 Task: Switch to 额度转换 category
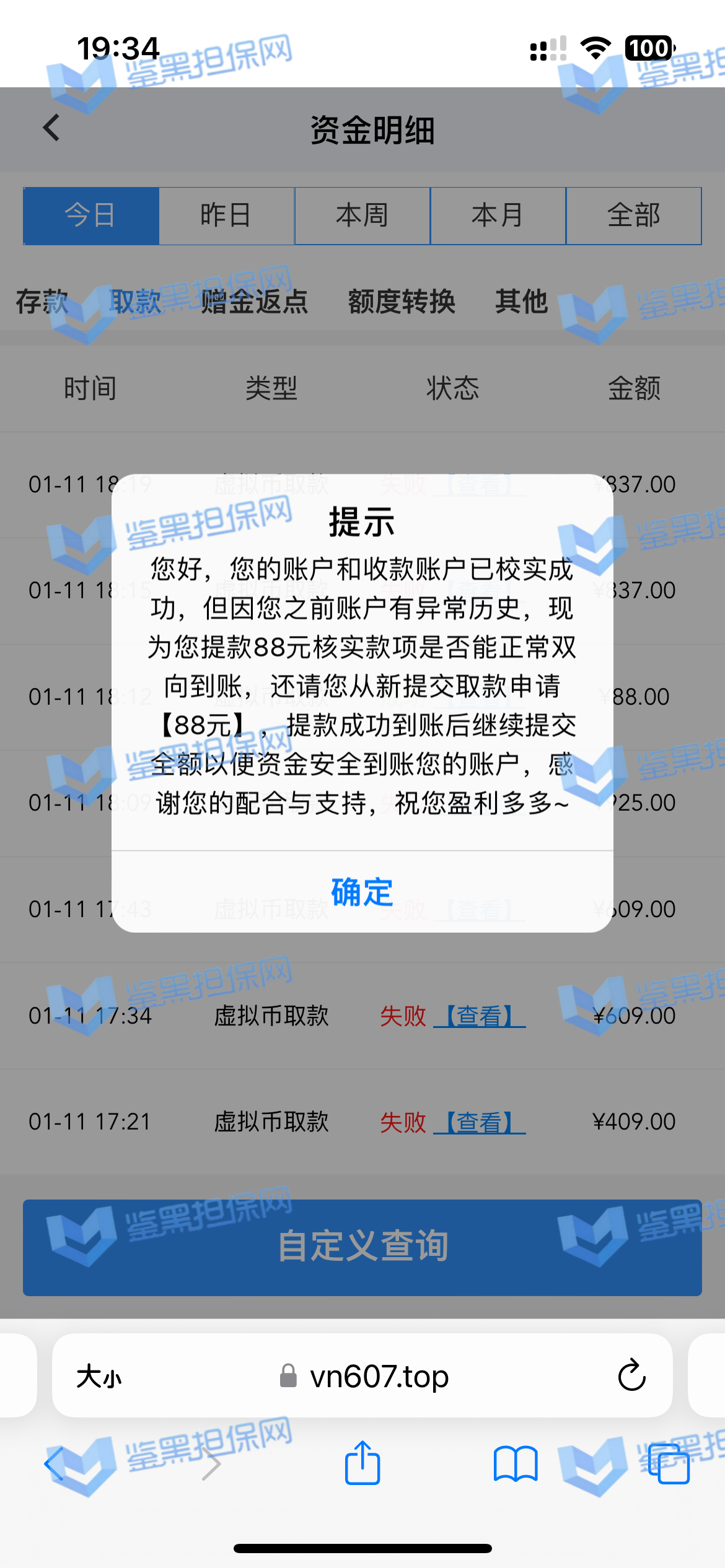pos(402,302)
